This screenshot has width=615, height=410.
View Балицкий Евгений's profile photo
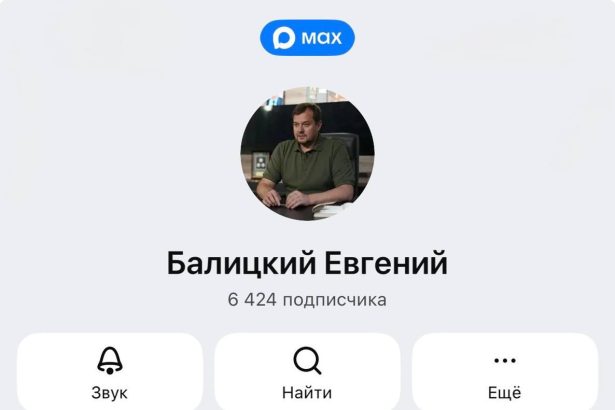[307, 153]
